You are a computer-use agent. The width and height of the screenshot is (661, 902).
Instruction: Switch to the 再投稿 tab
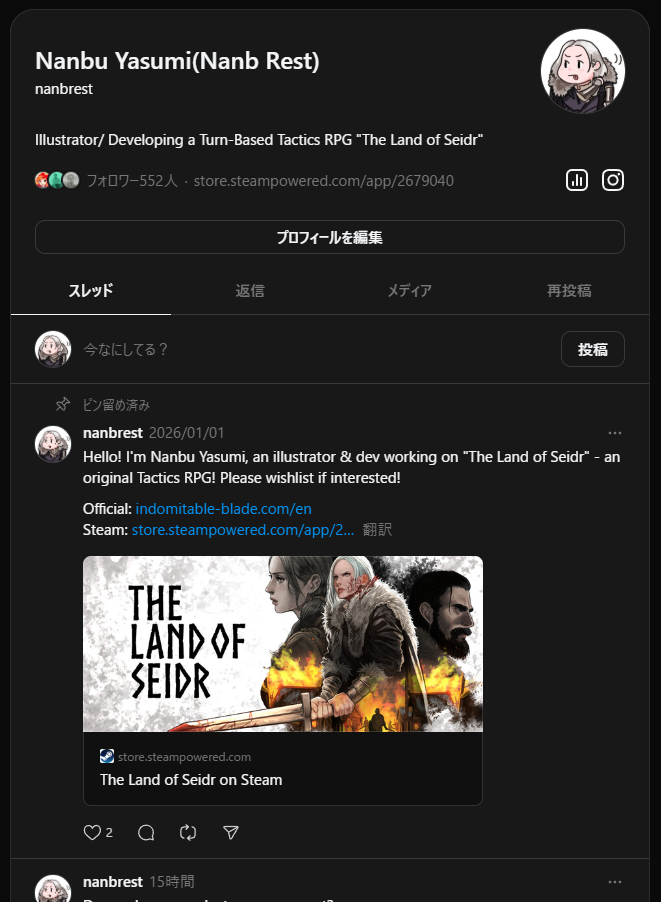[x=569, y=291]
